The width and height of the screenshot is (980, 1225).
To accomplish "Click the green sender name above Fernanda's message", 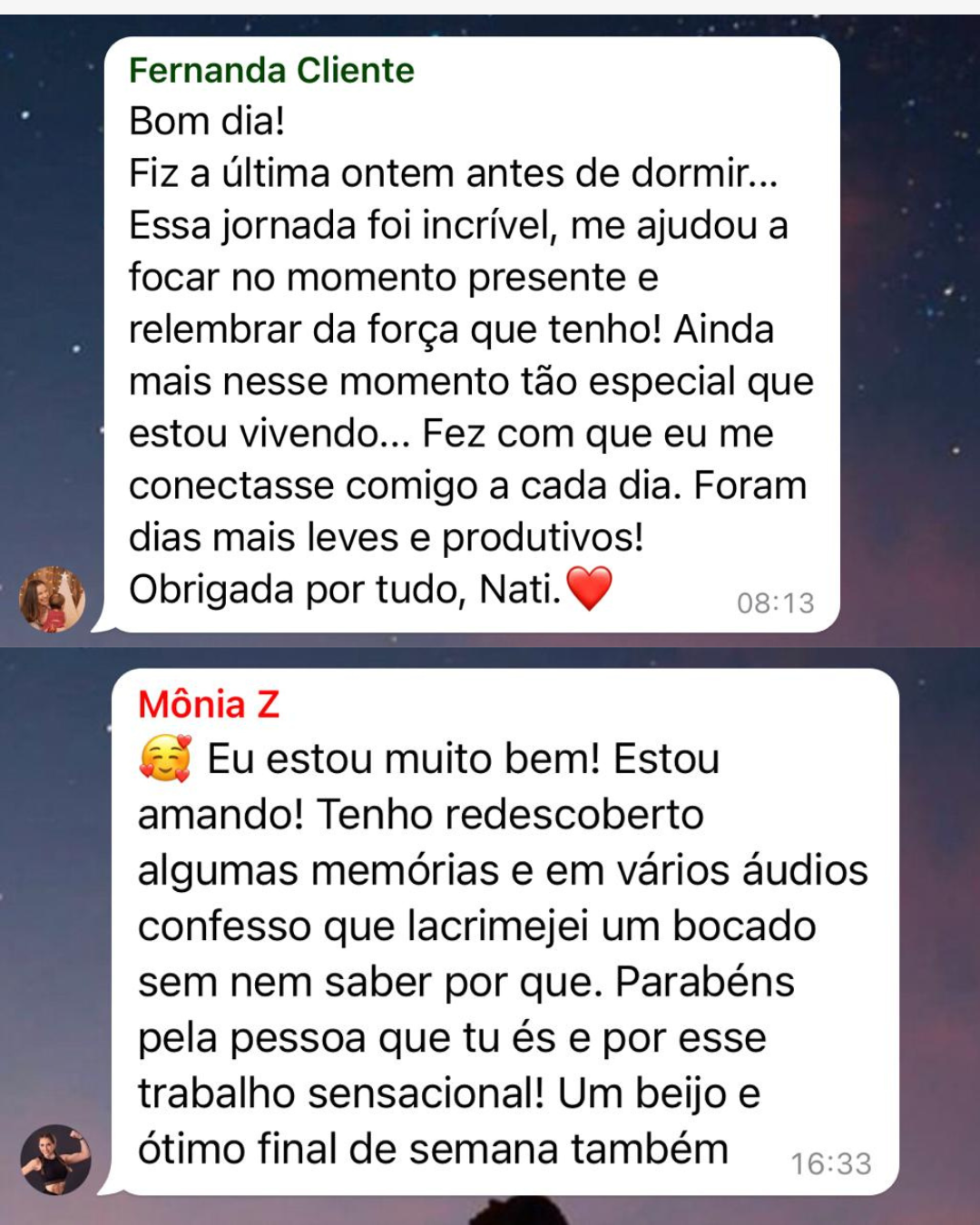I will [x=270, y=71].
